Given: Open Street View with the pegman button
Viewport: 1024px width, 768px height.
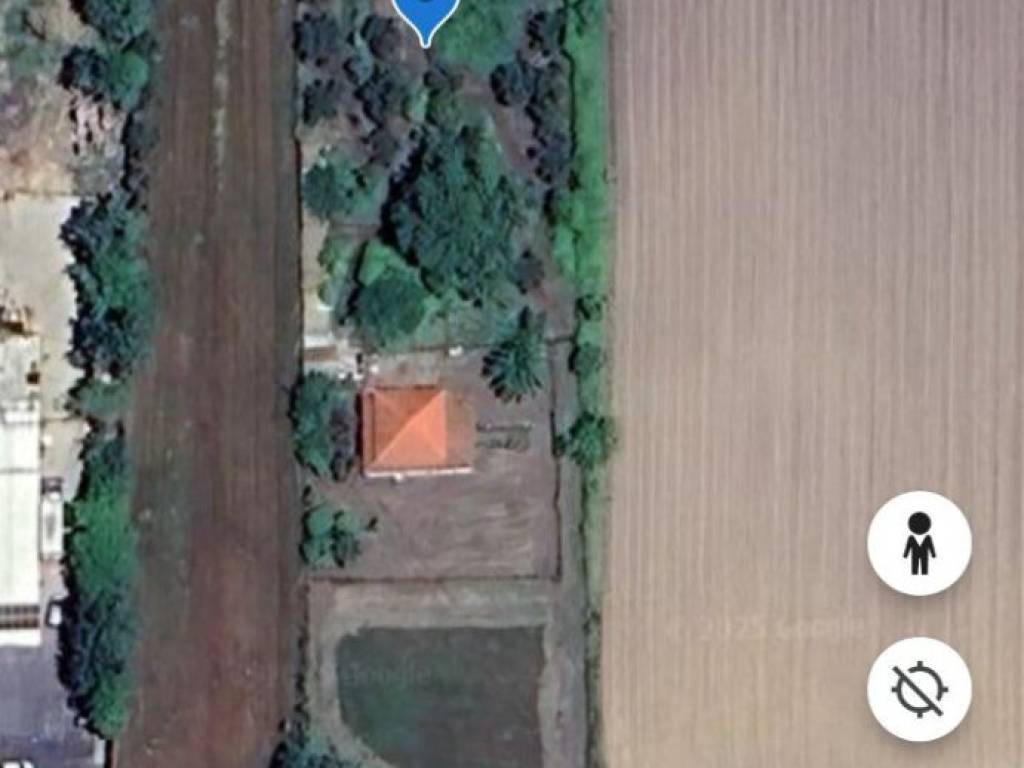Looking at the screenshot, I should click(919, 544).
